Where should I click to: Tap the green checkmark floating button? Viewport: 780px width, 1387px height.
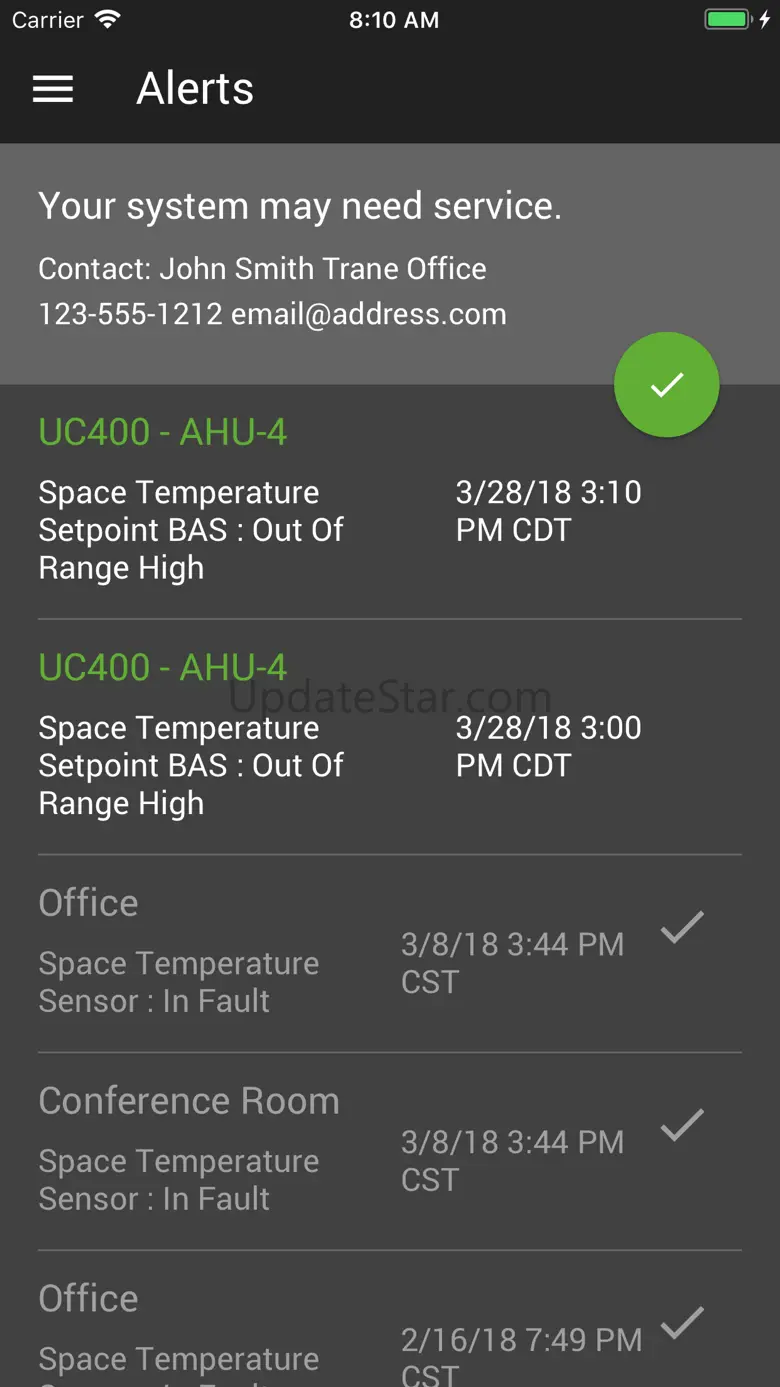pos(666,385)
